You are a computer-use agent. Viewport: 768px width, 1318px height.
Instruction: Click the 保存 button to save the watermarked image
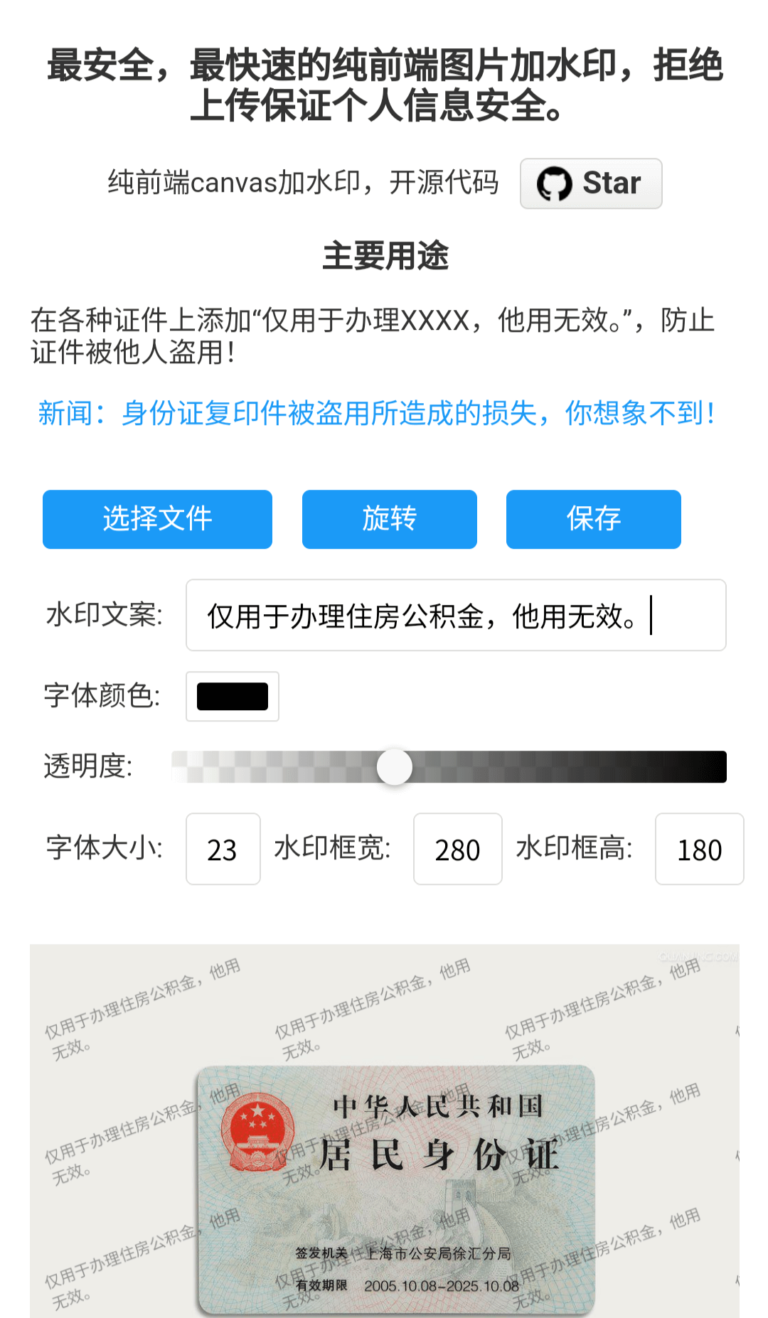click(593, 519)
